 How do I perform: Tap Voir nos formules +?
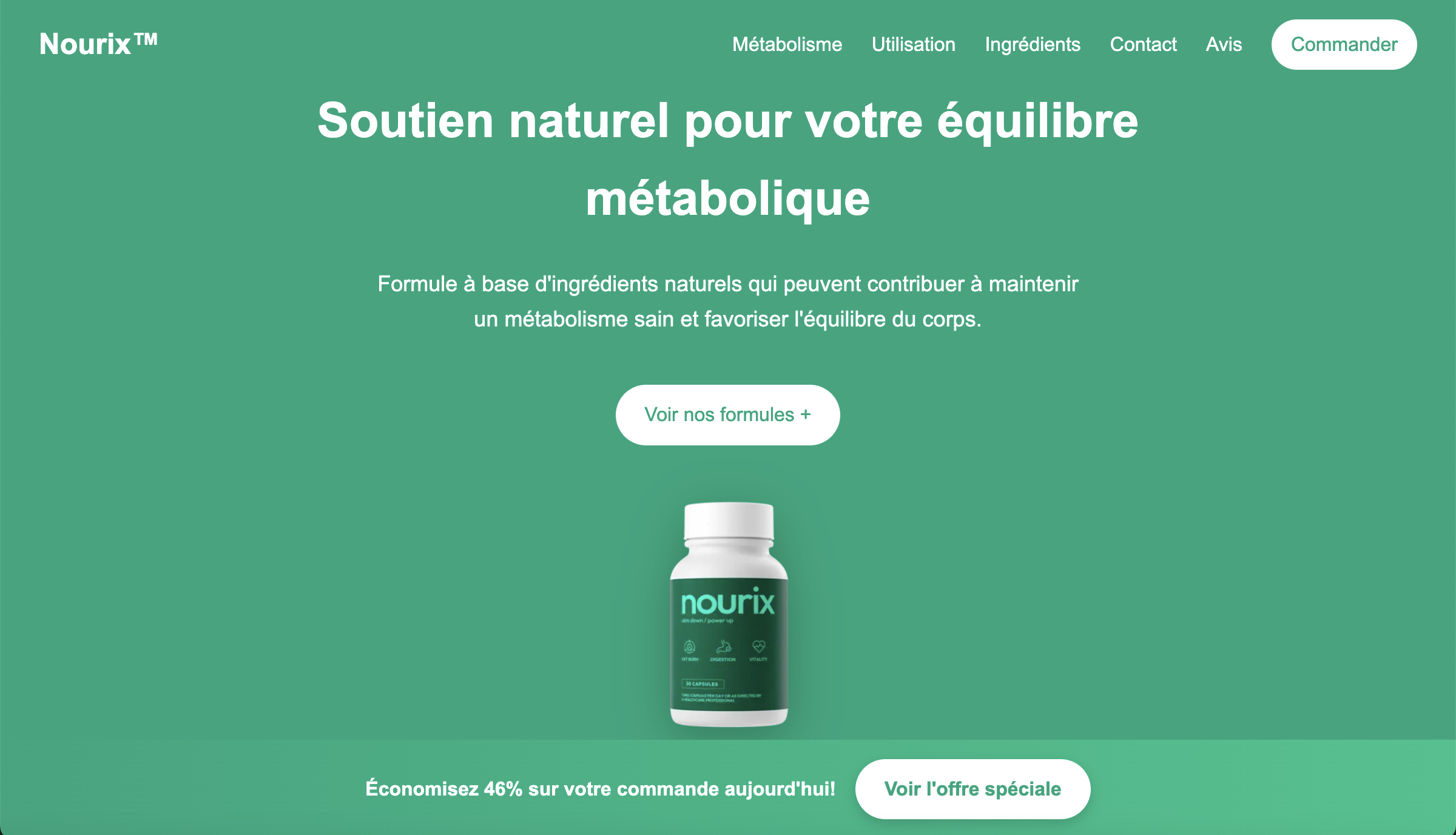(x=727, y=415)
